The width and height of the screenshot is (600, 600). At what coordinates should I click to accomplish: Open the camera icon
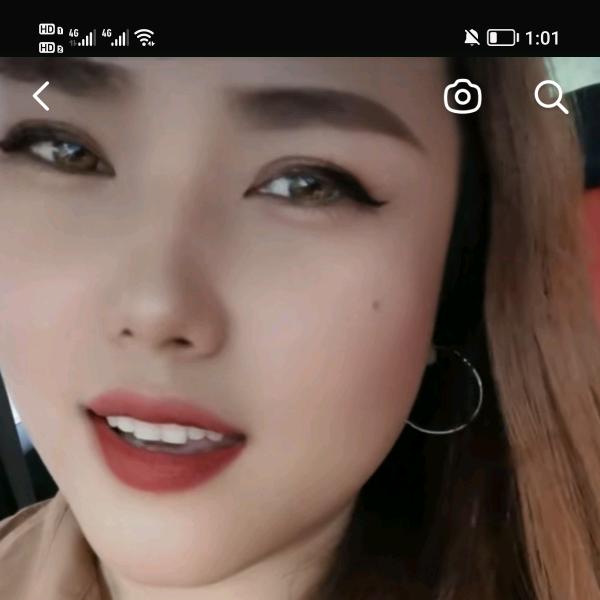pos(463,96)
